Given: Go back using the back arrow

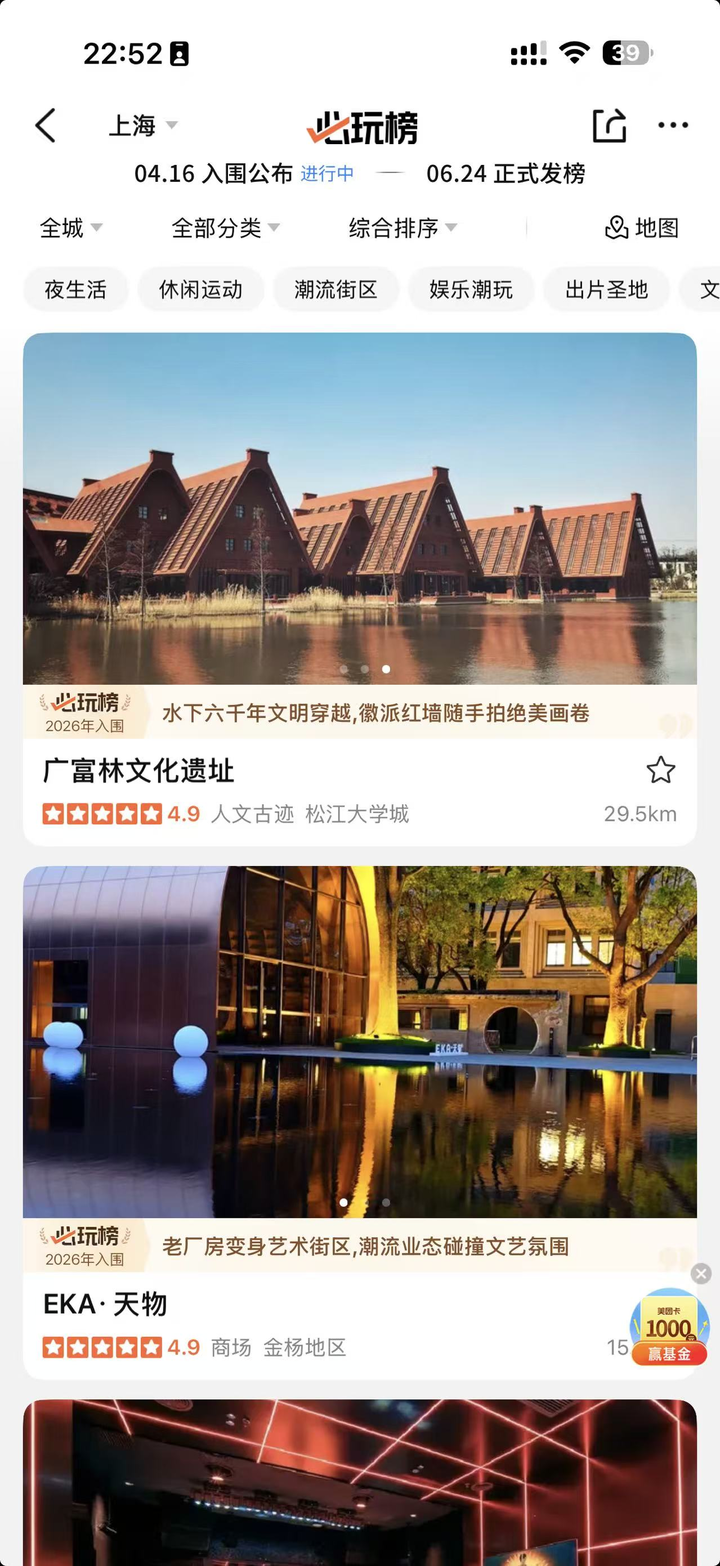Looking at the screenshot, I should click(x=45, y=126).
